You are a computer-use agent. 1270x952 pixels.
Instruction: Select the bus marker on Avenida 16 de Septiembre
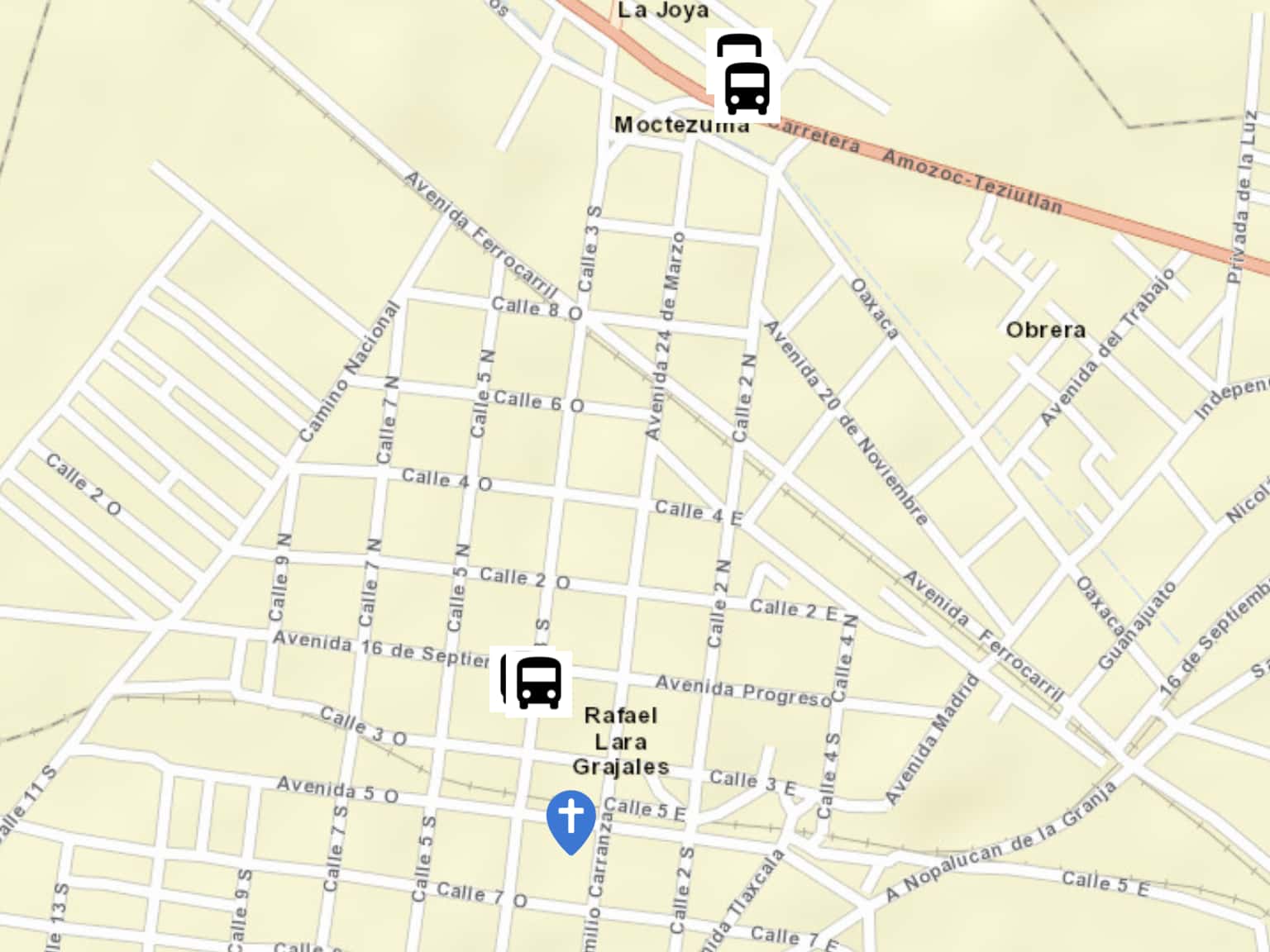(x=537, y=683)
